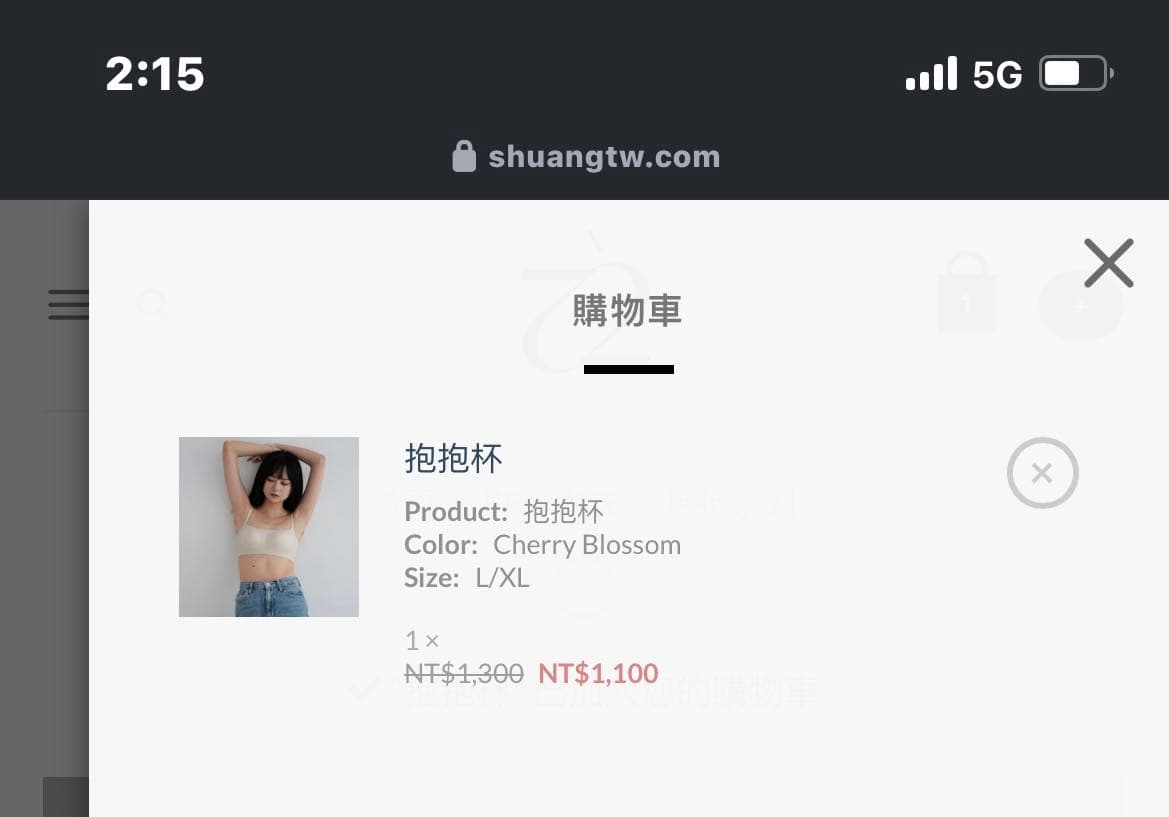
Task: Remove 抱抱杯 from the cart
Action: pos(1042,473)
